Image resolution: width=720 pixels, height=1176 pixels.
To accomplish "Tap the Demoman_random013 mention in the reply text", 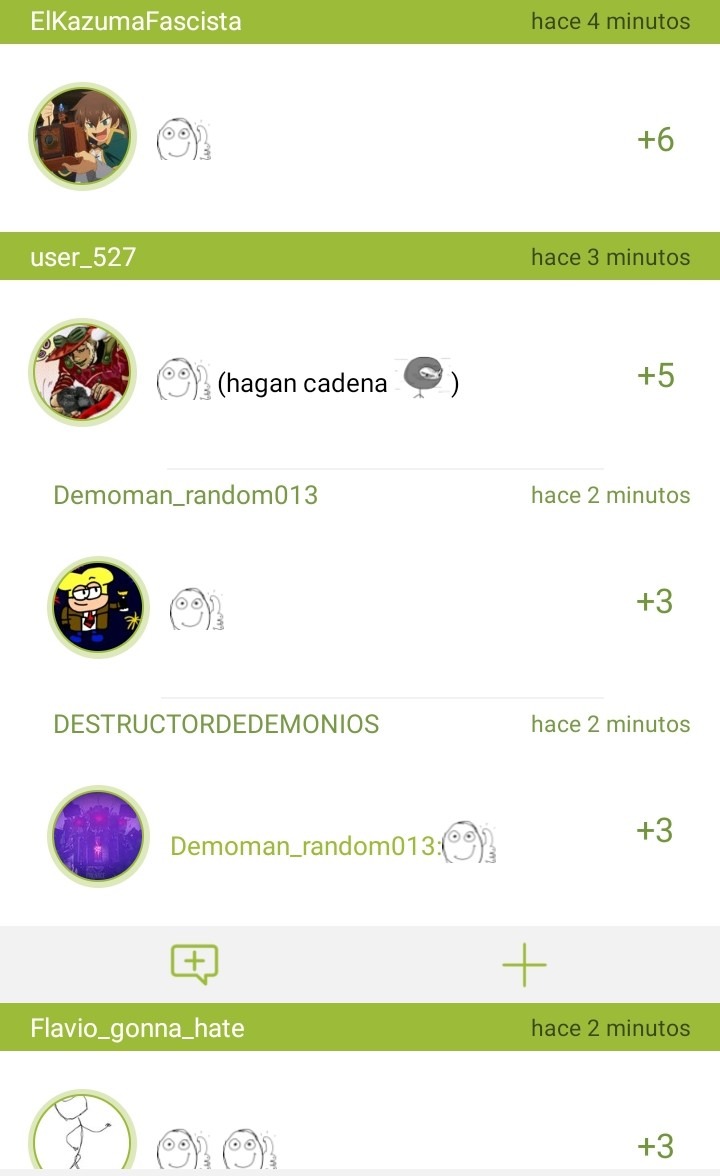I will [x=303, y=846].
